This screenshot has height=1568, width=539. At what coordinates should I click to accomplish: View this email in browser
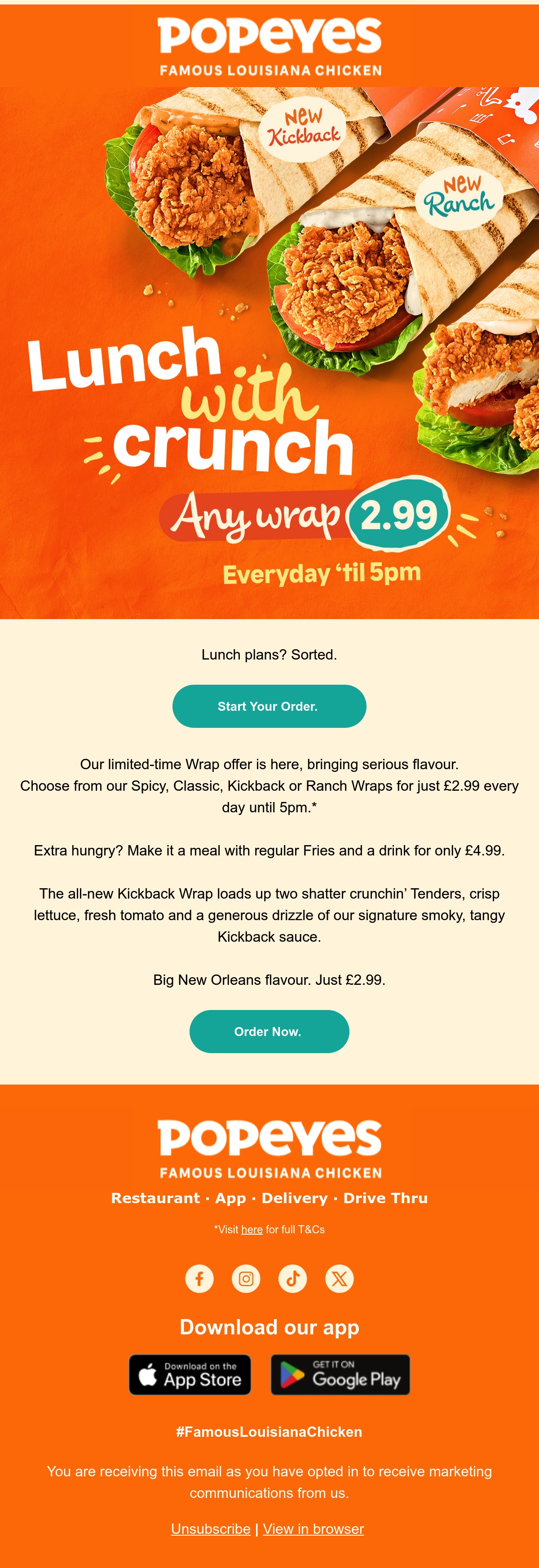[x=314, y=1528]
